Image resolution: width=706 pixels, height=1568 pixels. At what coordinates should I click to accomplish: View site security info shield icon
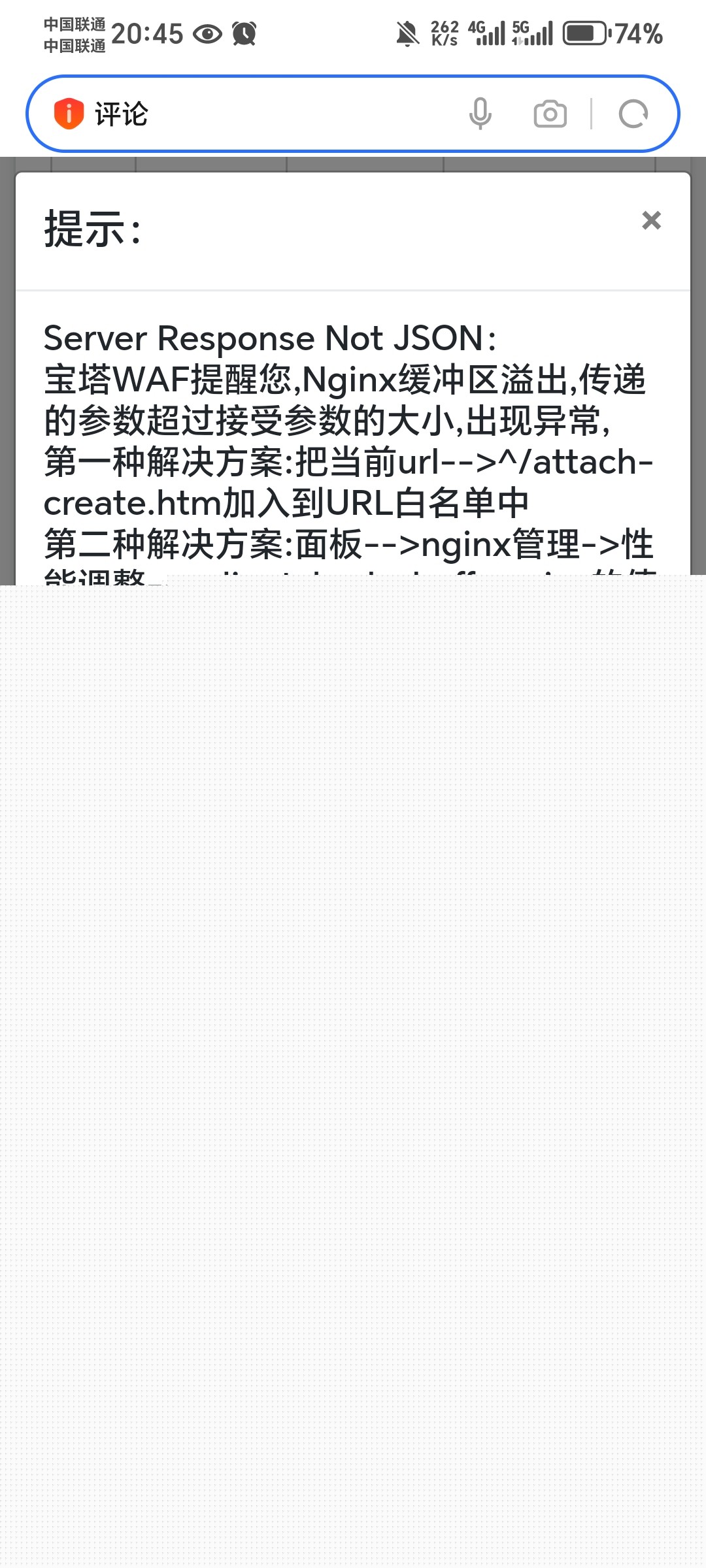click(69, 114)
